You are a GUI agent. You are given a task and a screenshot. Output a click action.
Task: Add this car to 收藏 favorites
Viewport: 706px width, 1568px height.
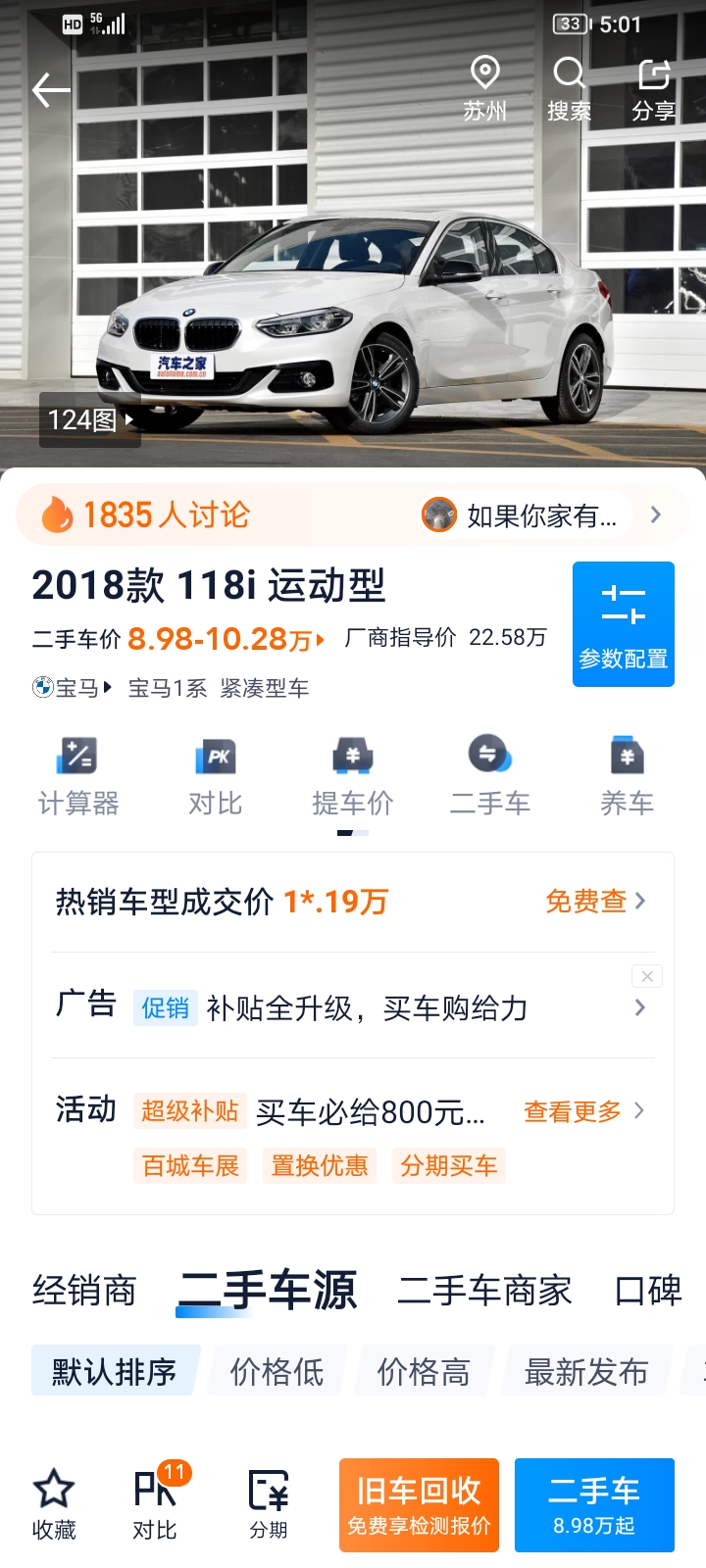pyautogui.click(x=54, y=1504)
